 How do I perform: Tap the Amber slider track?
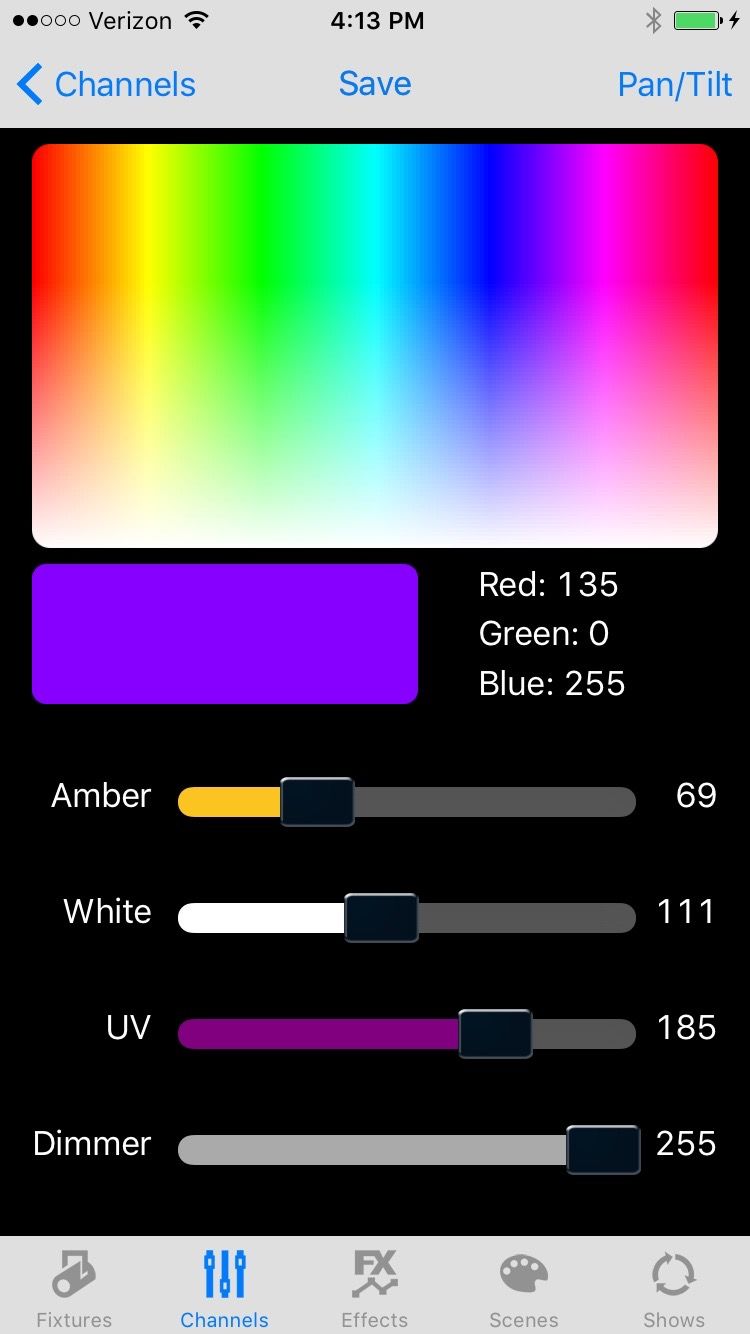click(490, 802)
